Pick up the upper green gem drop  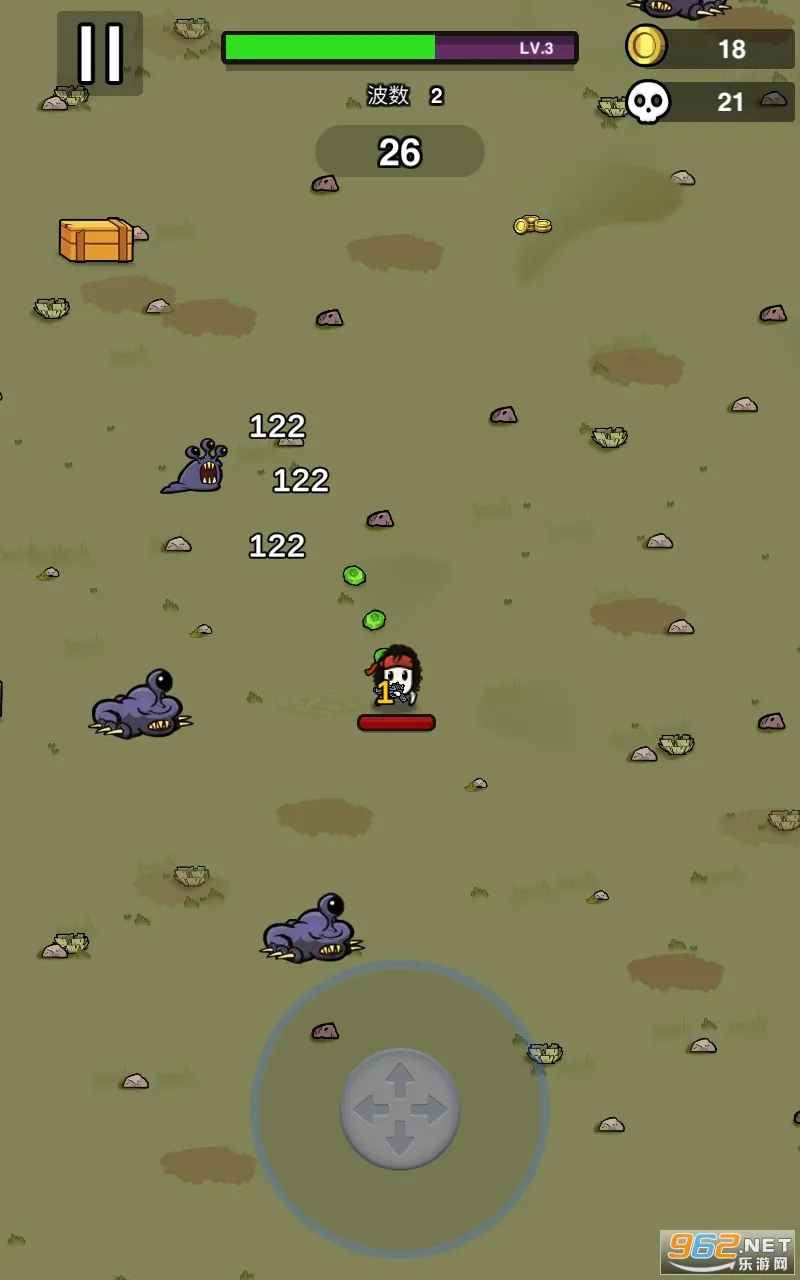(x=354, y=576)
